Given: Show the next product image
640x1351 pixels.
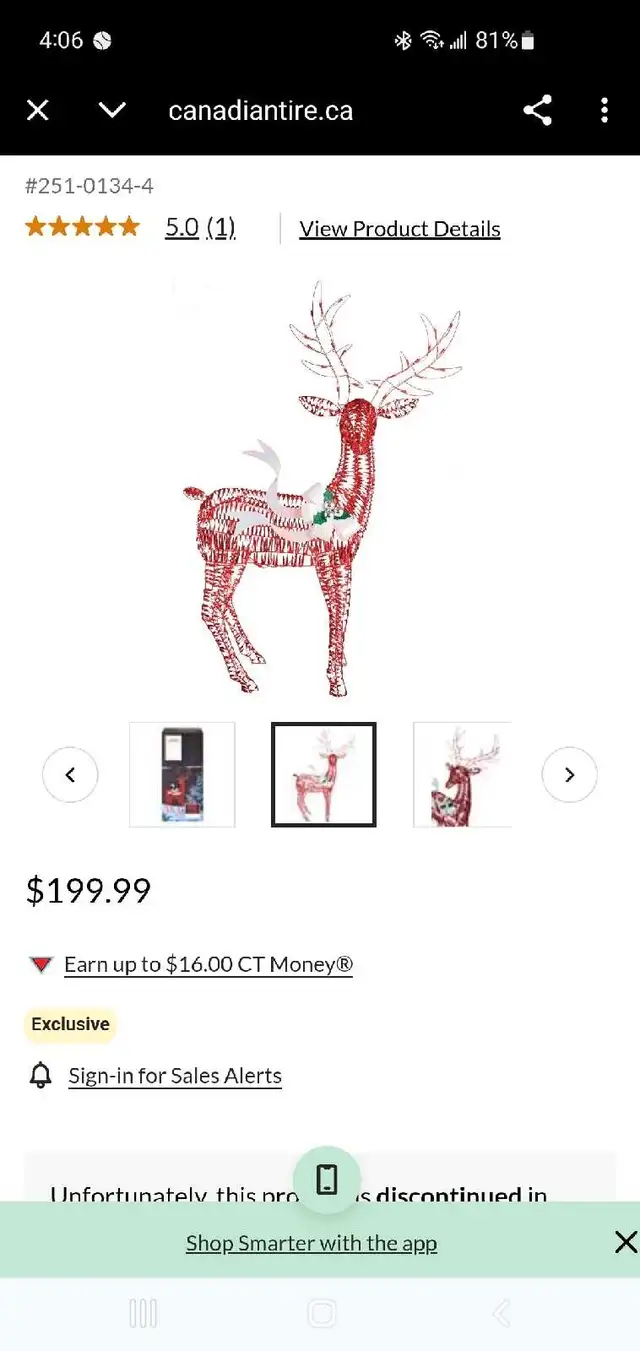Looking at the screenshot, I should click(x=569, y=775).
